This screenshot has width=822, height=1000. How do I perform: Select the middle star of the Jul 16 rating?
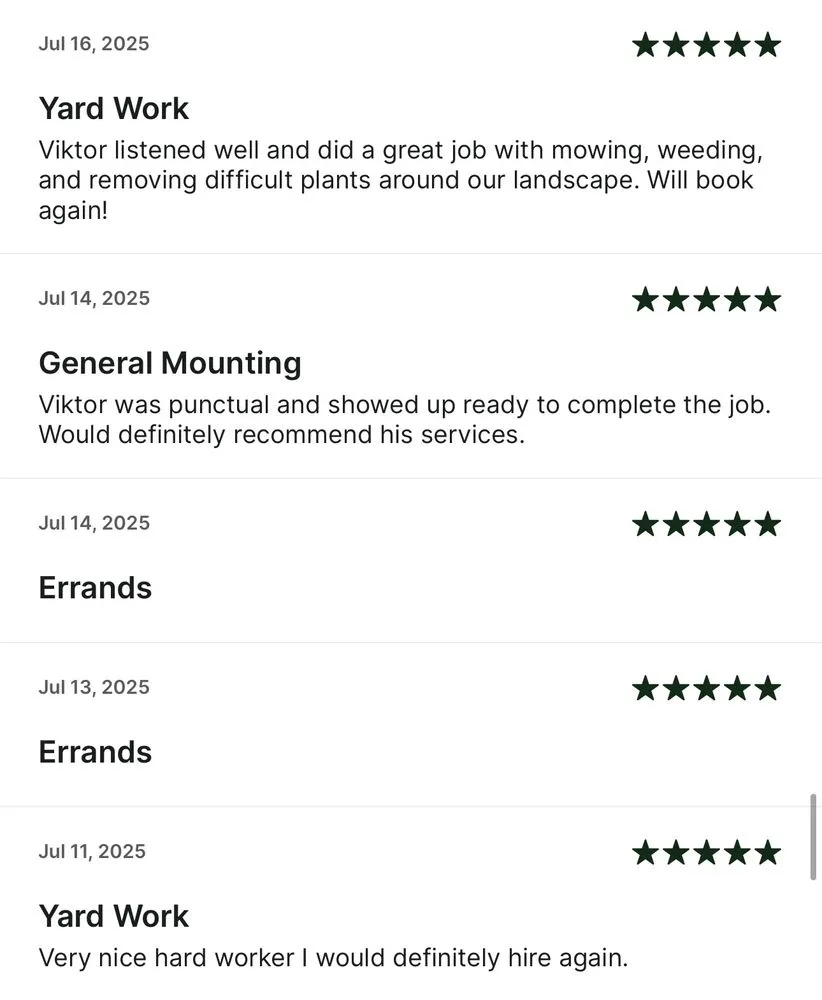point(706,43)
